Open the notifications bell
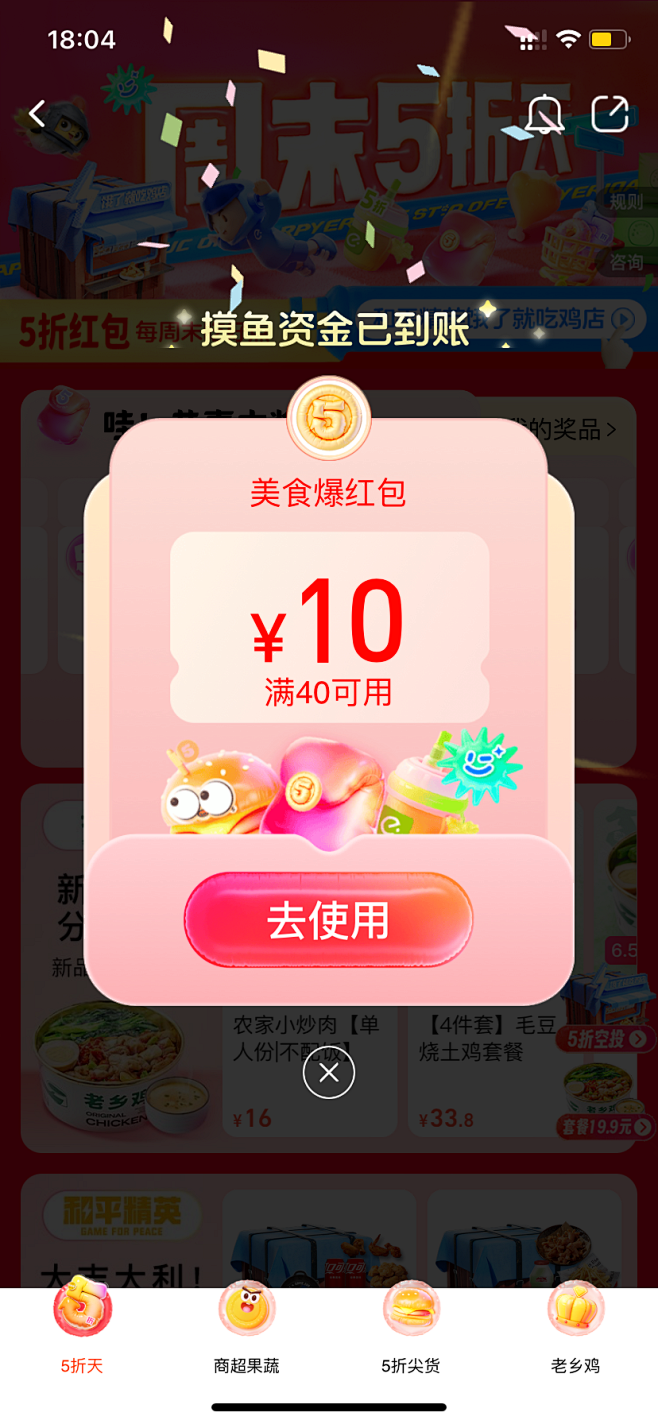 [545, 114]
